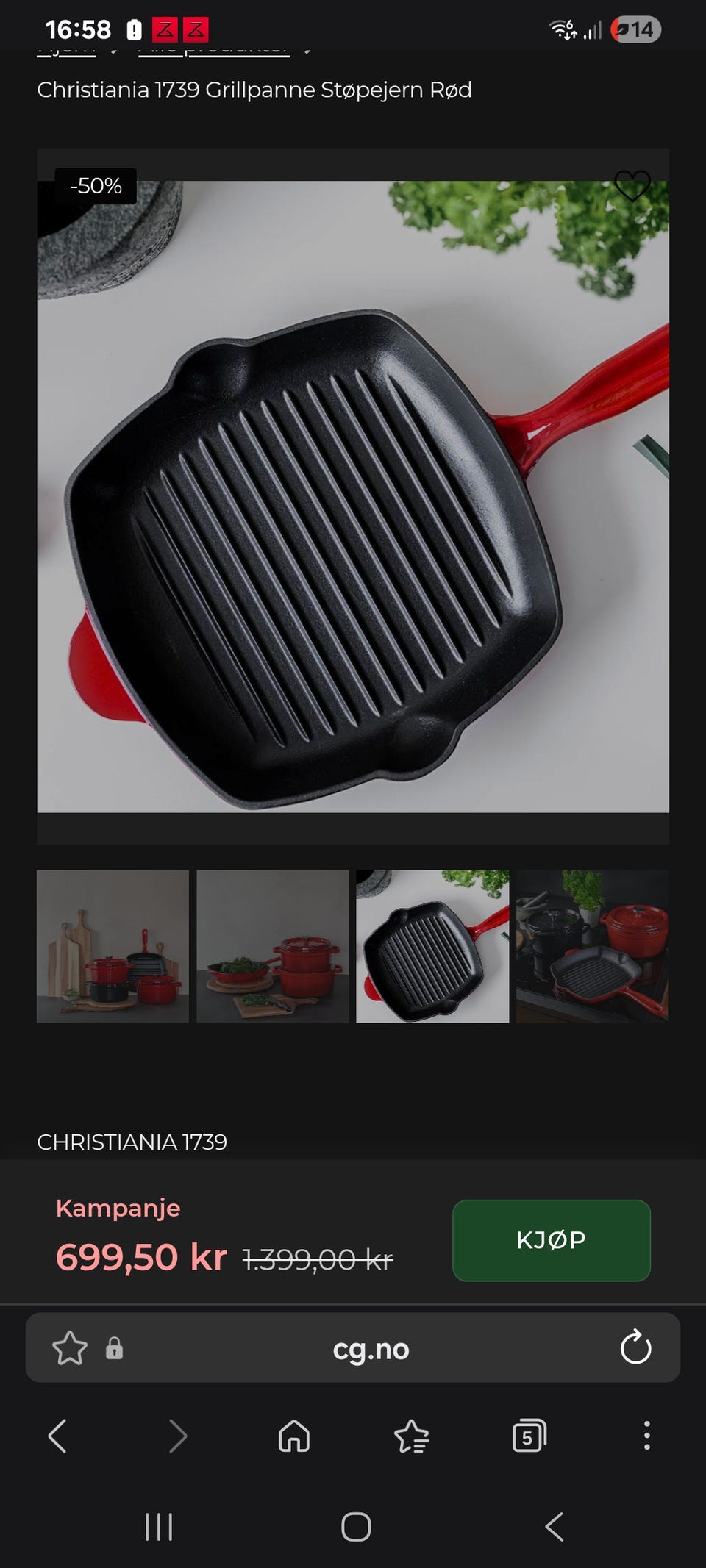706x1568 pixels.
Task: Reload the page
Action: pos(635,1348)
